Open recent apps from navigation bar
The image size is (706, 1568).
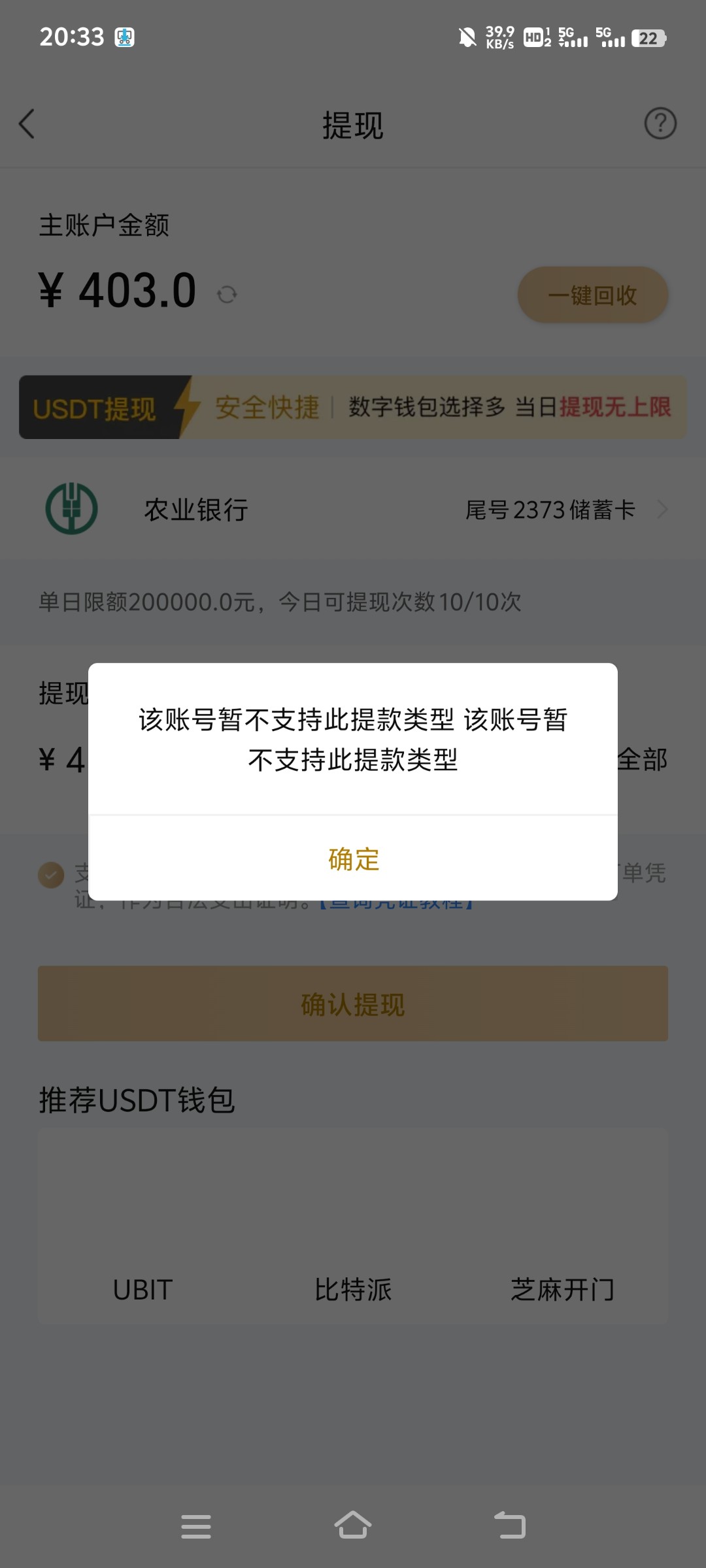195,1527
